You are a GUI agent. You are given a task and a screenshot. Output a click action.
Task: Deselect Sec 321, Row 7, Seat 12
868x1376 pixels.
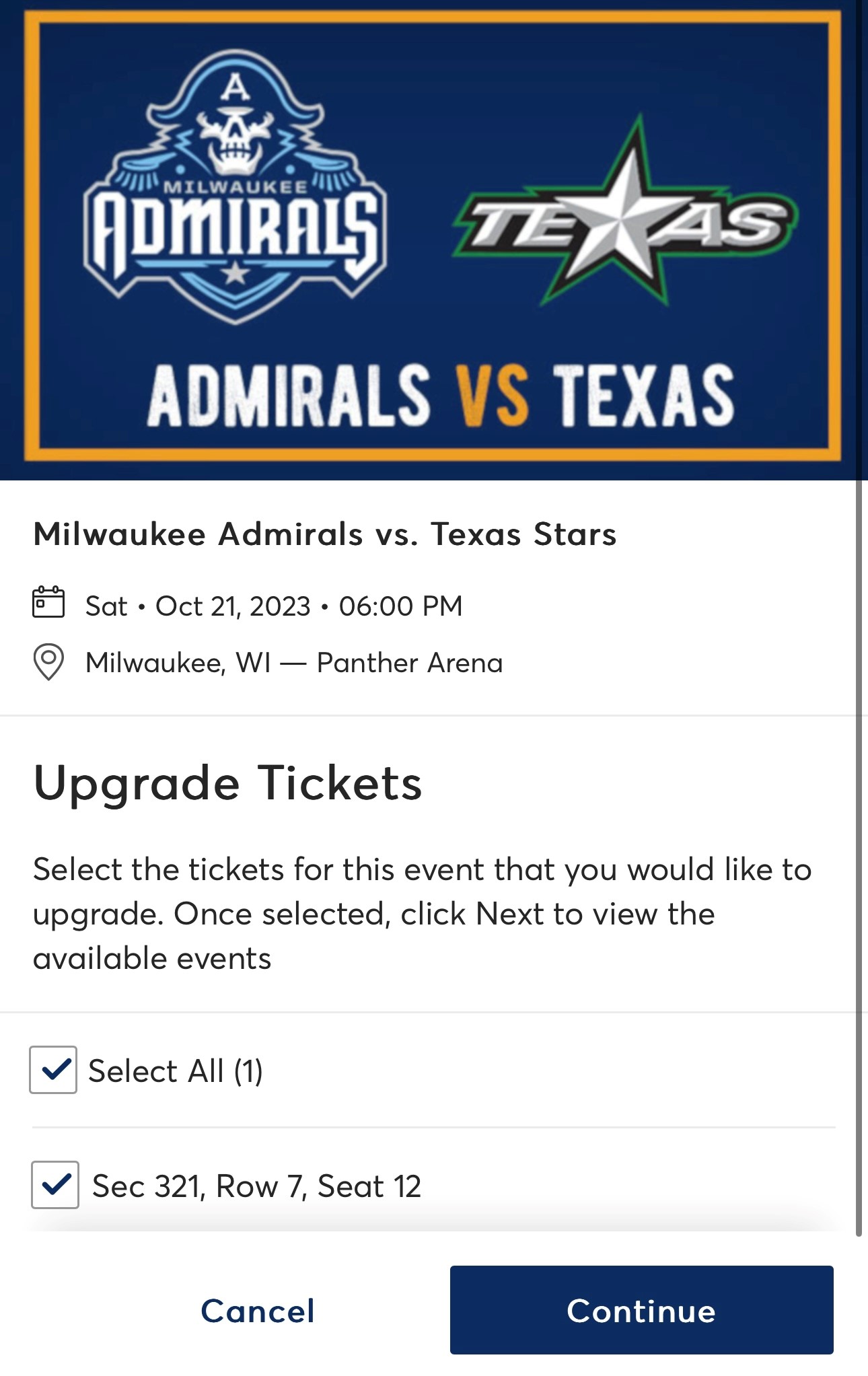[x=55, y=1185]
